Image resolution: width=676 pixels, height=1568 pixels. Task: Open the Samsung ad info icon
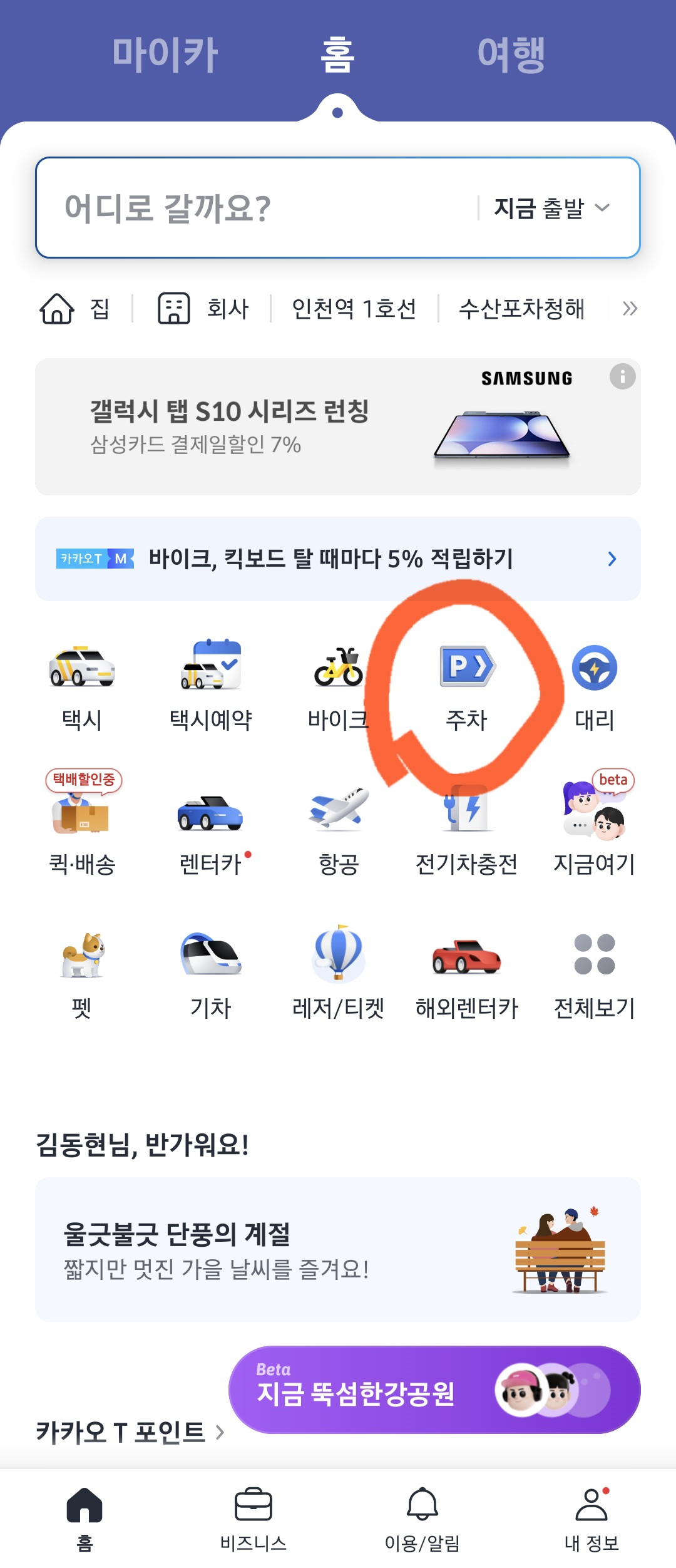point(622,377)
